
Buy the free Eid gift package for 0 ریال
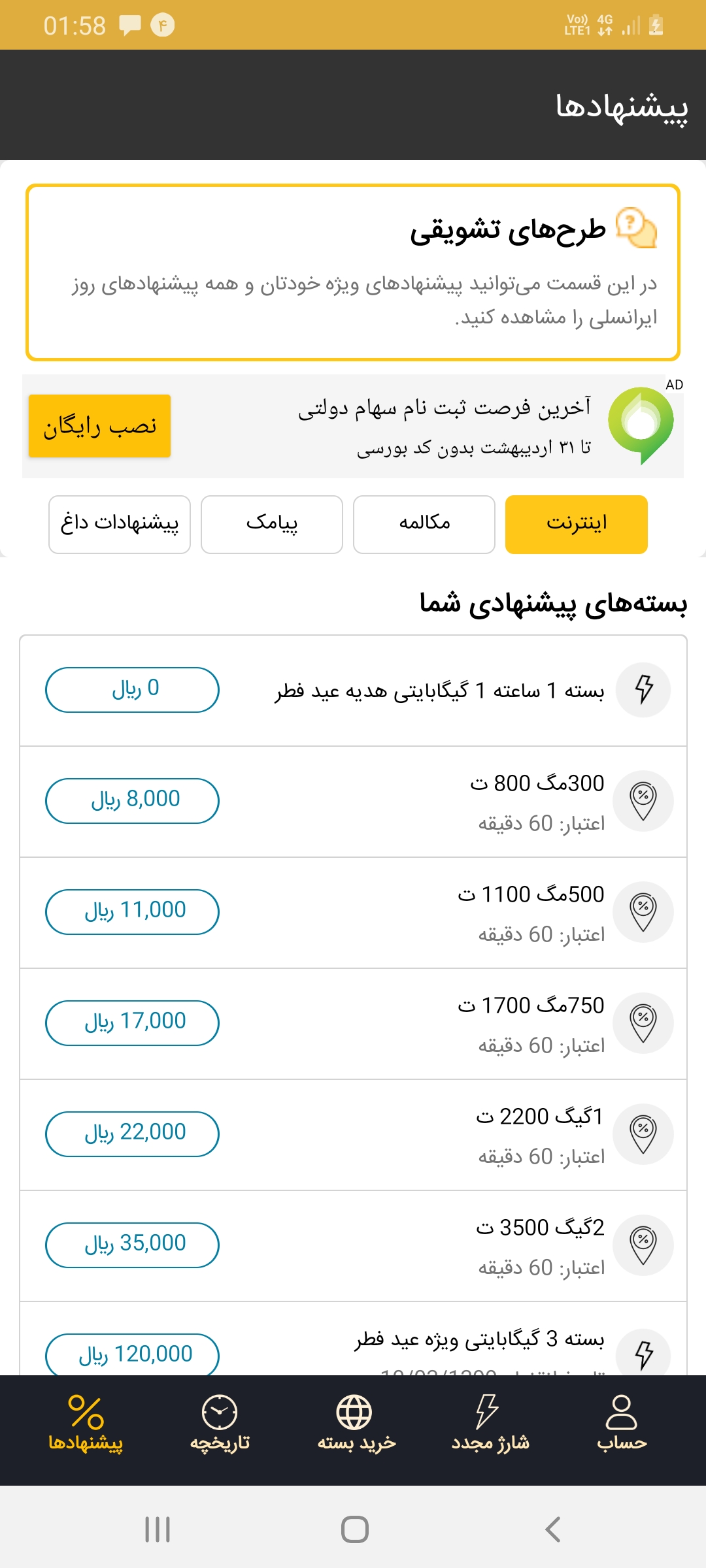click(132, 690)
